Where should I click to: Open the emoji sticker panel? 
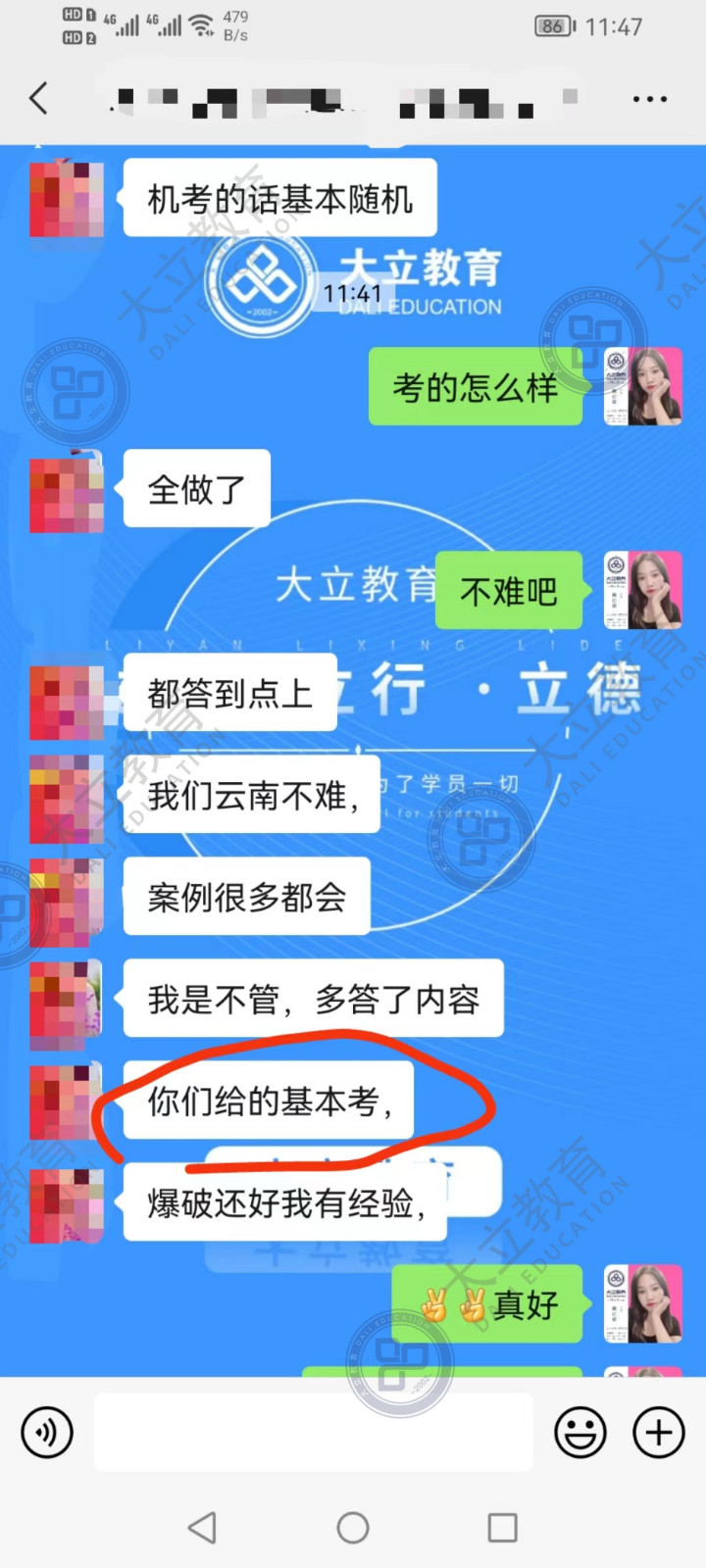click(x=580, y=1432)
